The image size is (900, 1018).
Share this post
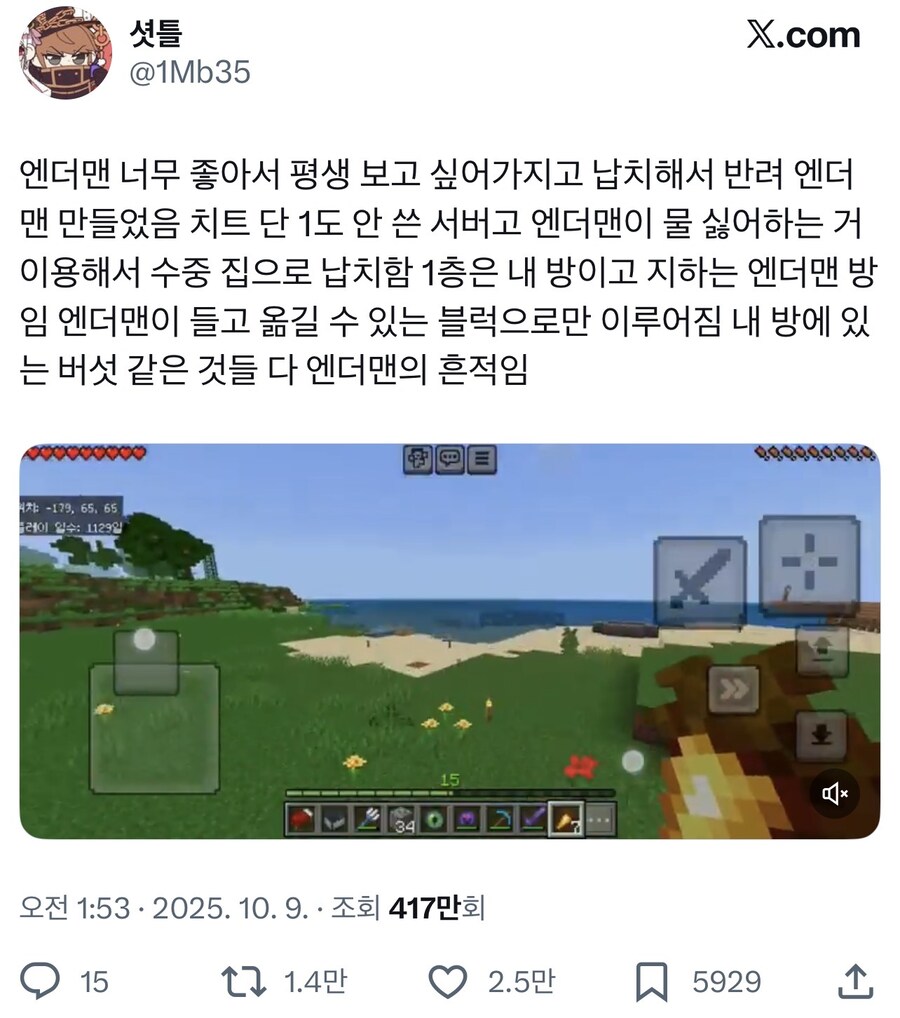pyautogui.click(x=855, y=981)
